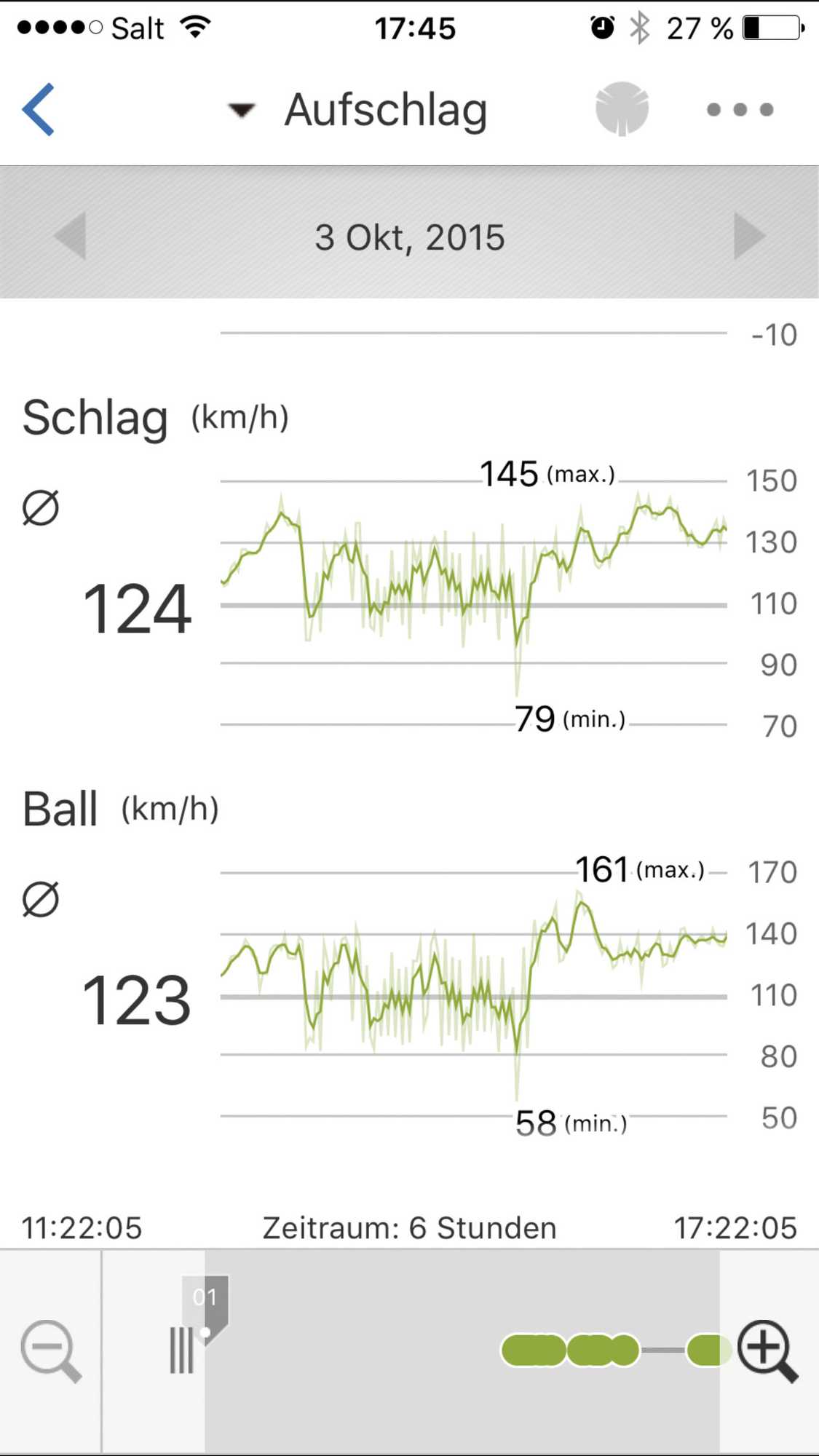Tap the first green activity segment on timeline
The height and width of the screenshot is (1456, 819).
pyautogui.click(x=534, y=1350)
